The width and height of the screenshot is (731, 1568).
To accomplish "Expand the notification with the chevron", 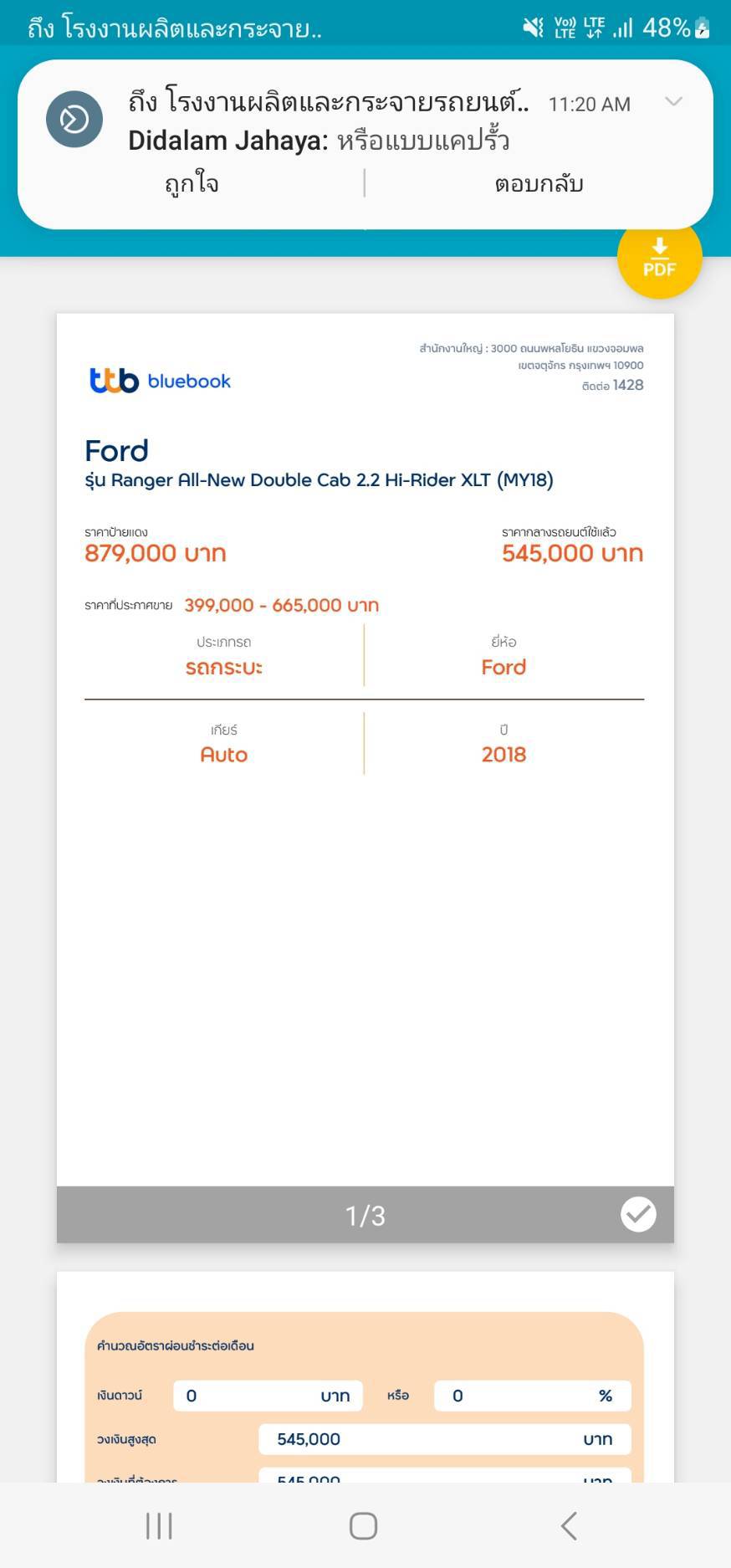I will 673,102.
